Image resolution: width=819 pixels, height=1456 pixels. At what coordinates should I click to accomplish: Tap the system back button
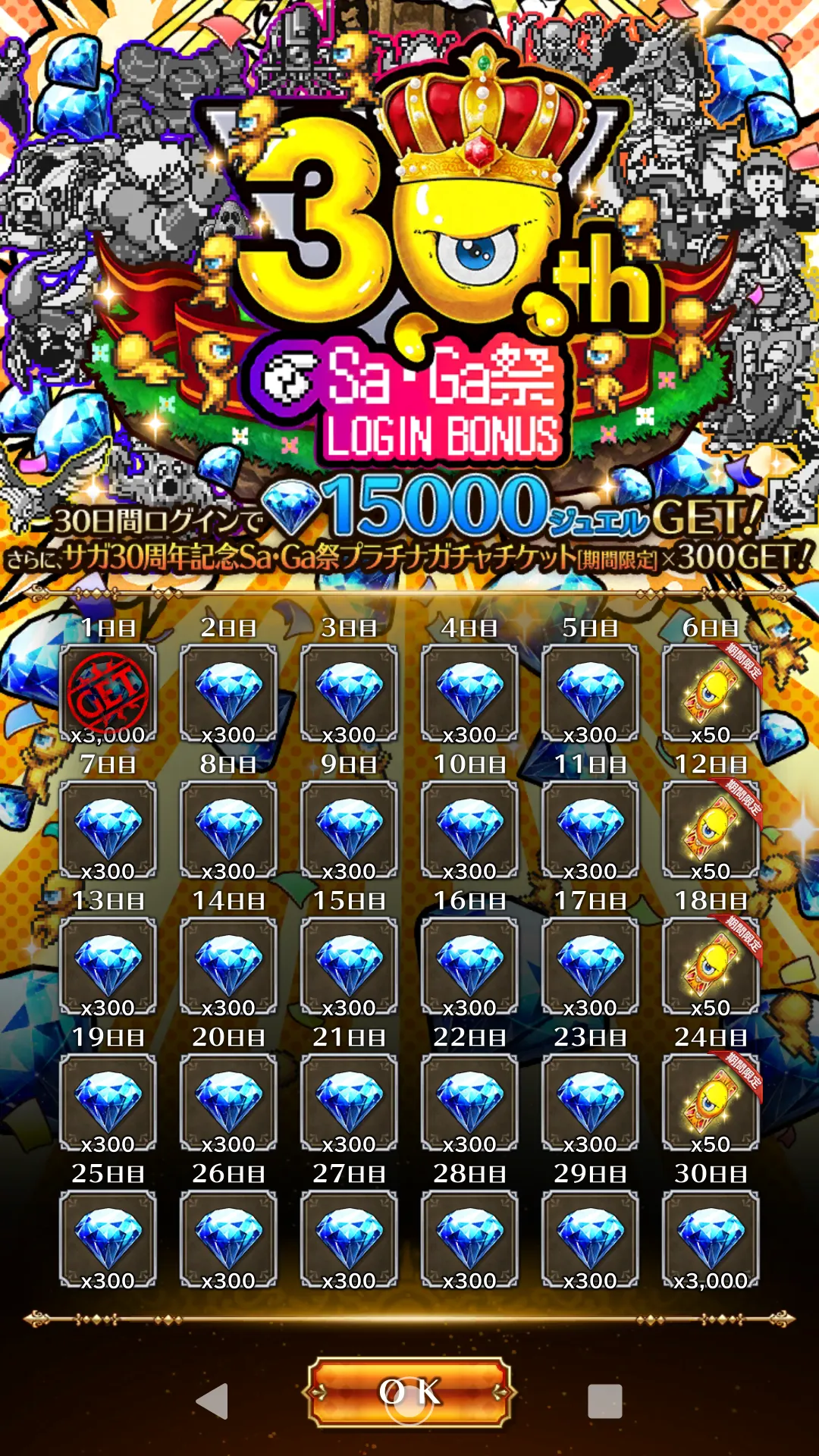click(213, 1401)
